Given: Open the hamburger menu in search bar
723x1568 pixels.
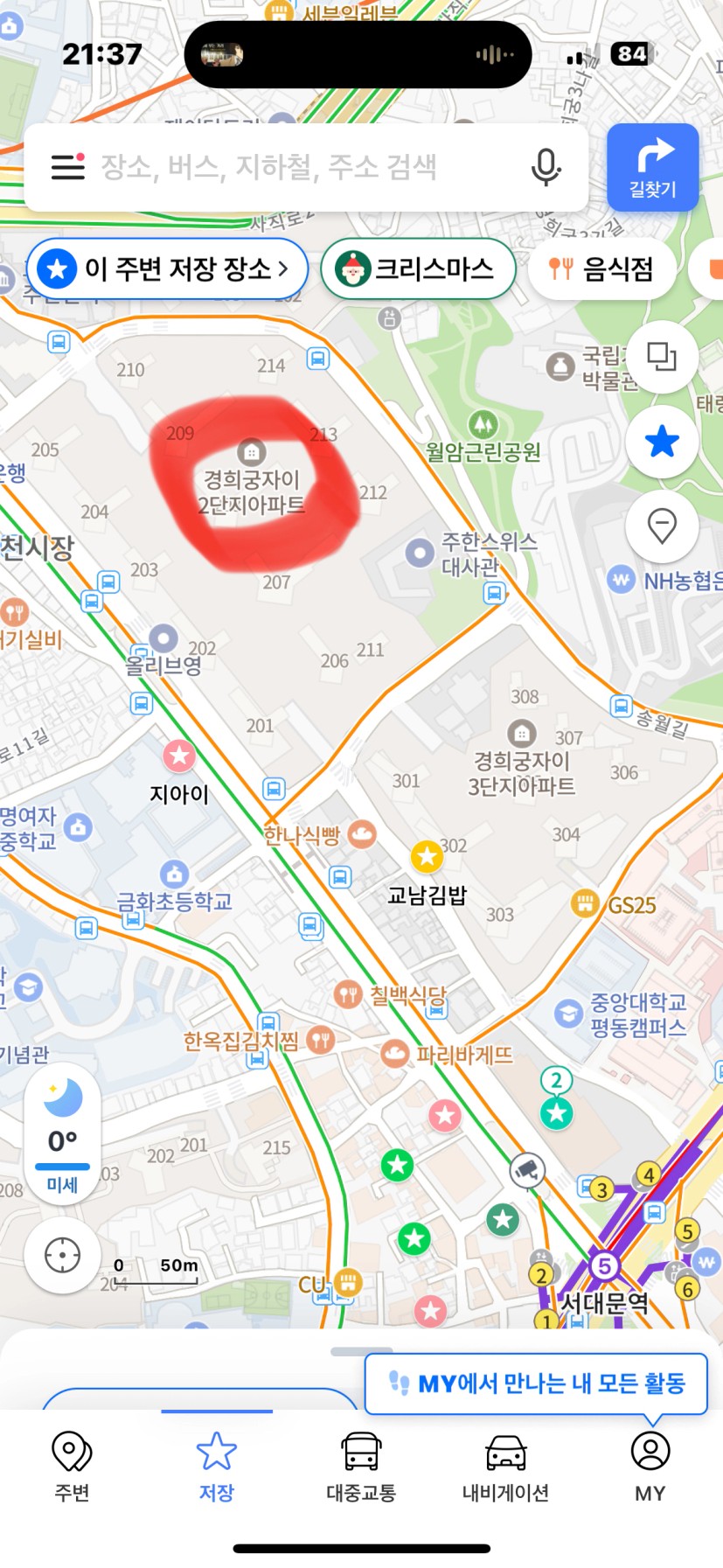Looking at the screenshot, I should [68, 166].
